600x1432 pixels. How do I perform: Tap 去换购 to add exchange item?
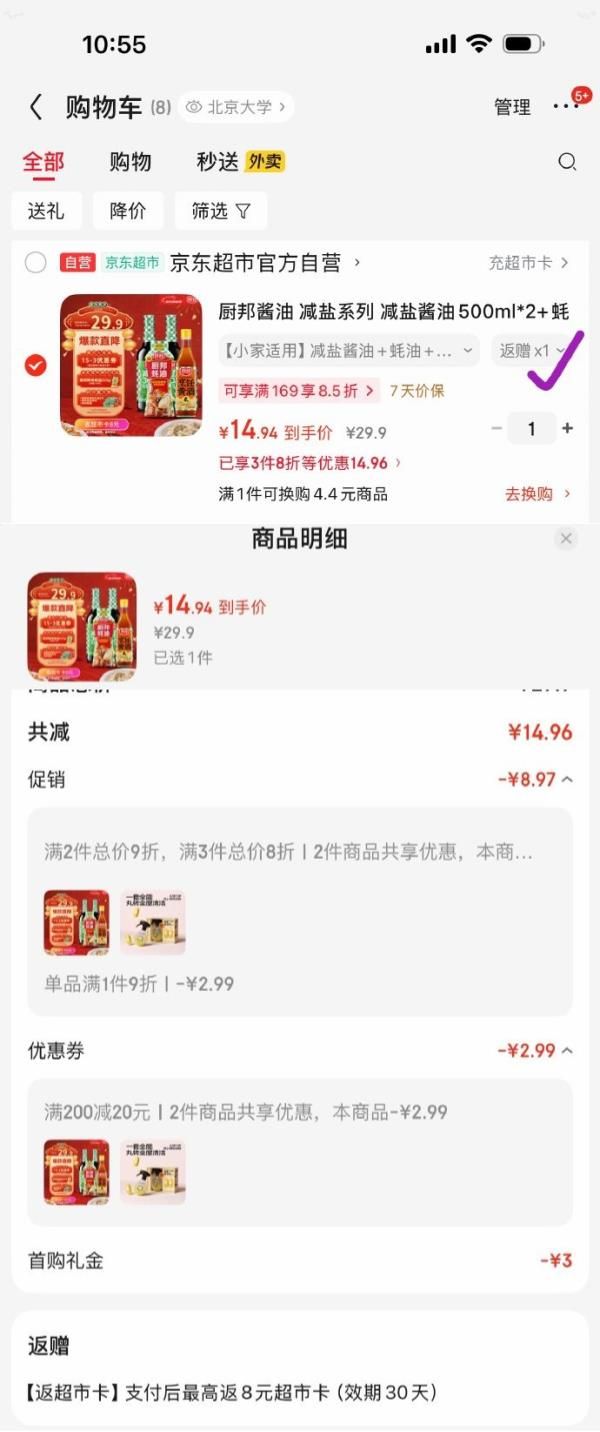click(x=537, y=494)
